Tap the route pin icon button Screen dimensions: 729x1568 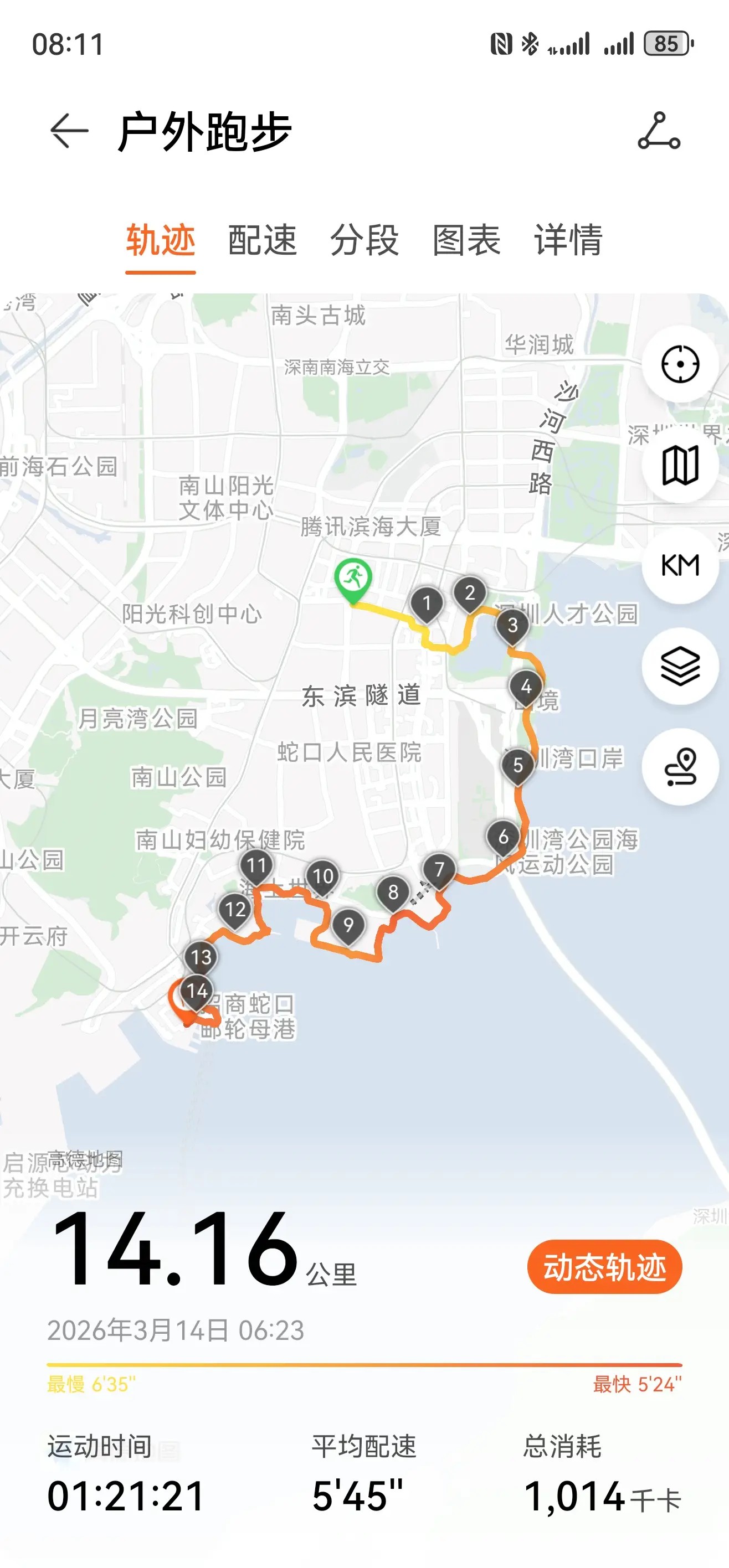coord(680,767)
